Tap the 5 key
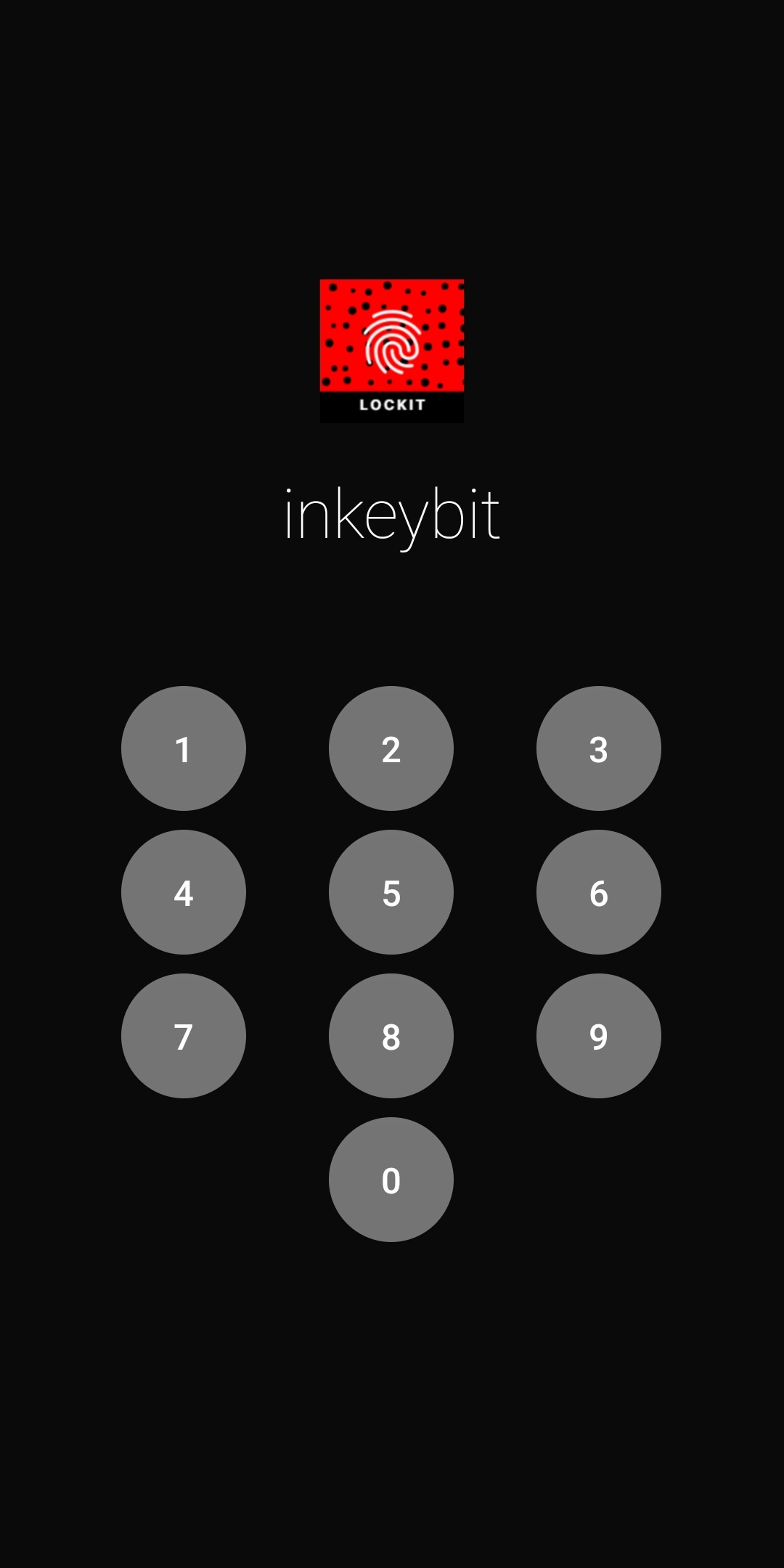This screenshot has width=784, height=1568. [391, 892]
